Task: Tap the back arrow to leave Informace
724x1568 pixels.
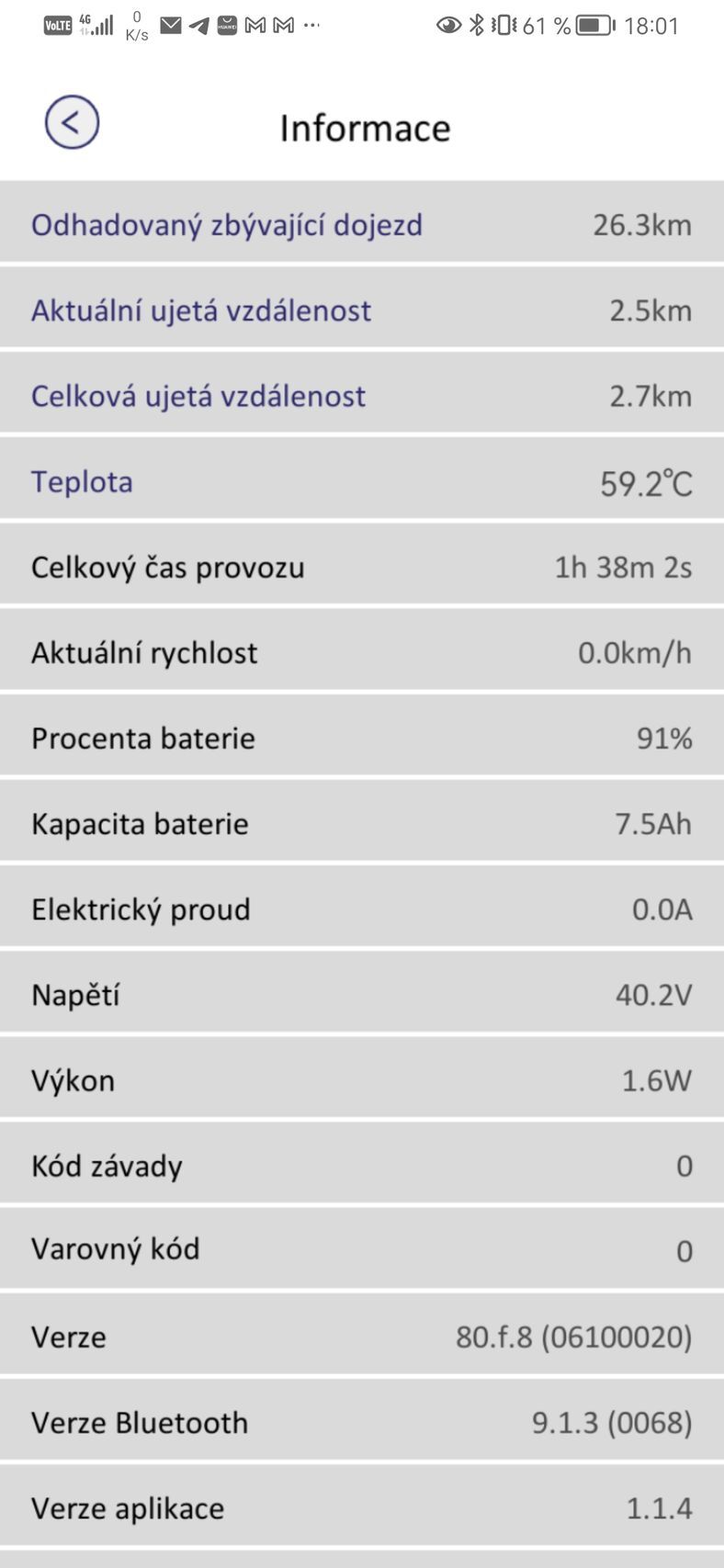Action: tap(69, 120)
